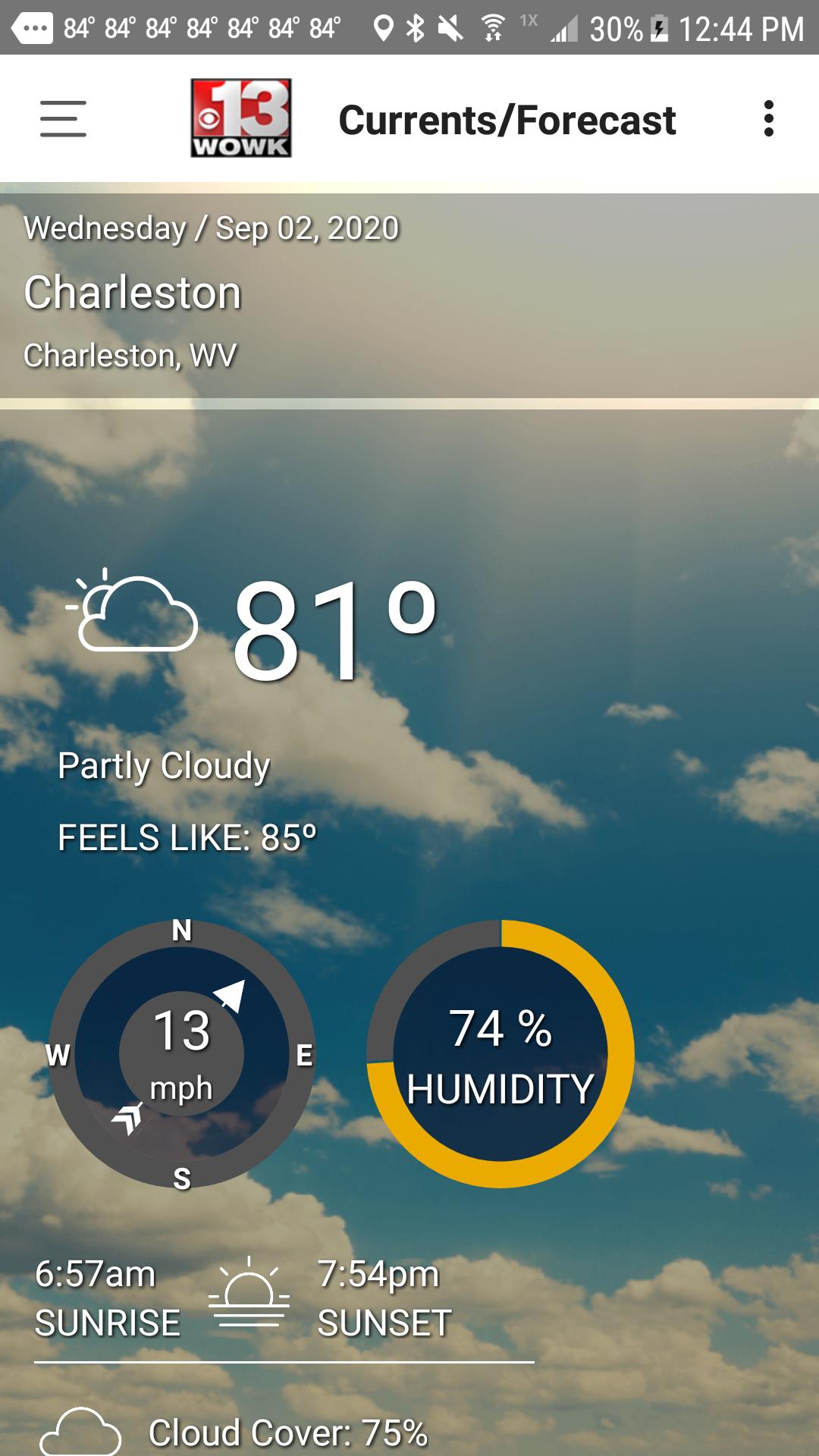The height and width of the screenshot is (1456, 819).
Task: Open the hamburger navigation menu
Action: point(63,119)
